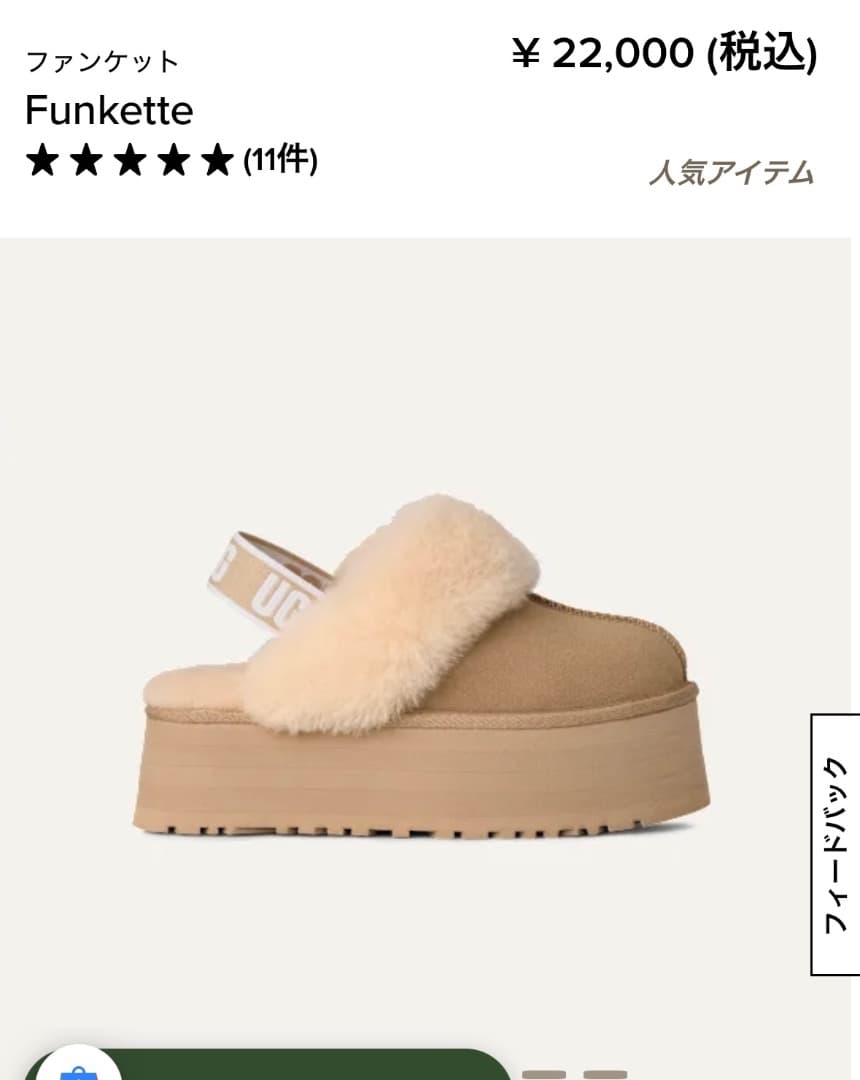Open the 11 customer reviews
The image size is (860, 1080).
click(x=280, y=160)
